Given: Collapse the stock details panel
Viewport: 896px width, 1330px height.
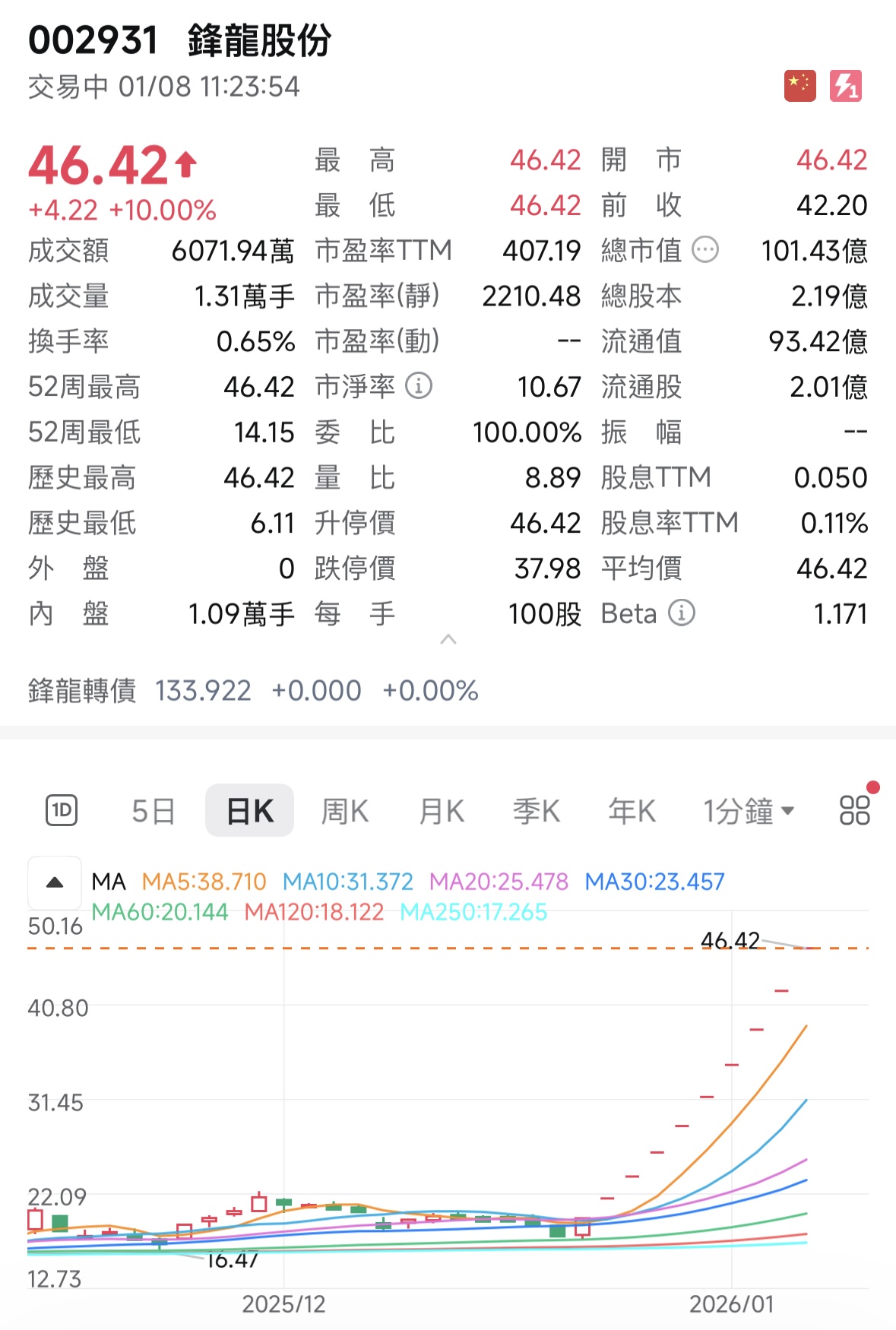Looking at the screenshot, I should pos(448,640).
